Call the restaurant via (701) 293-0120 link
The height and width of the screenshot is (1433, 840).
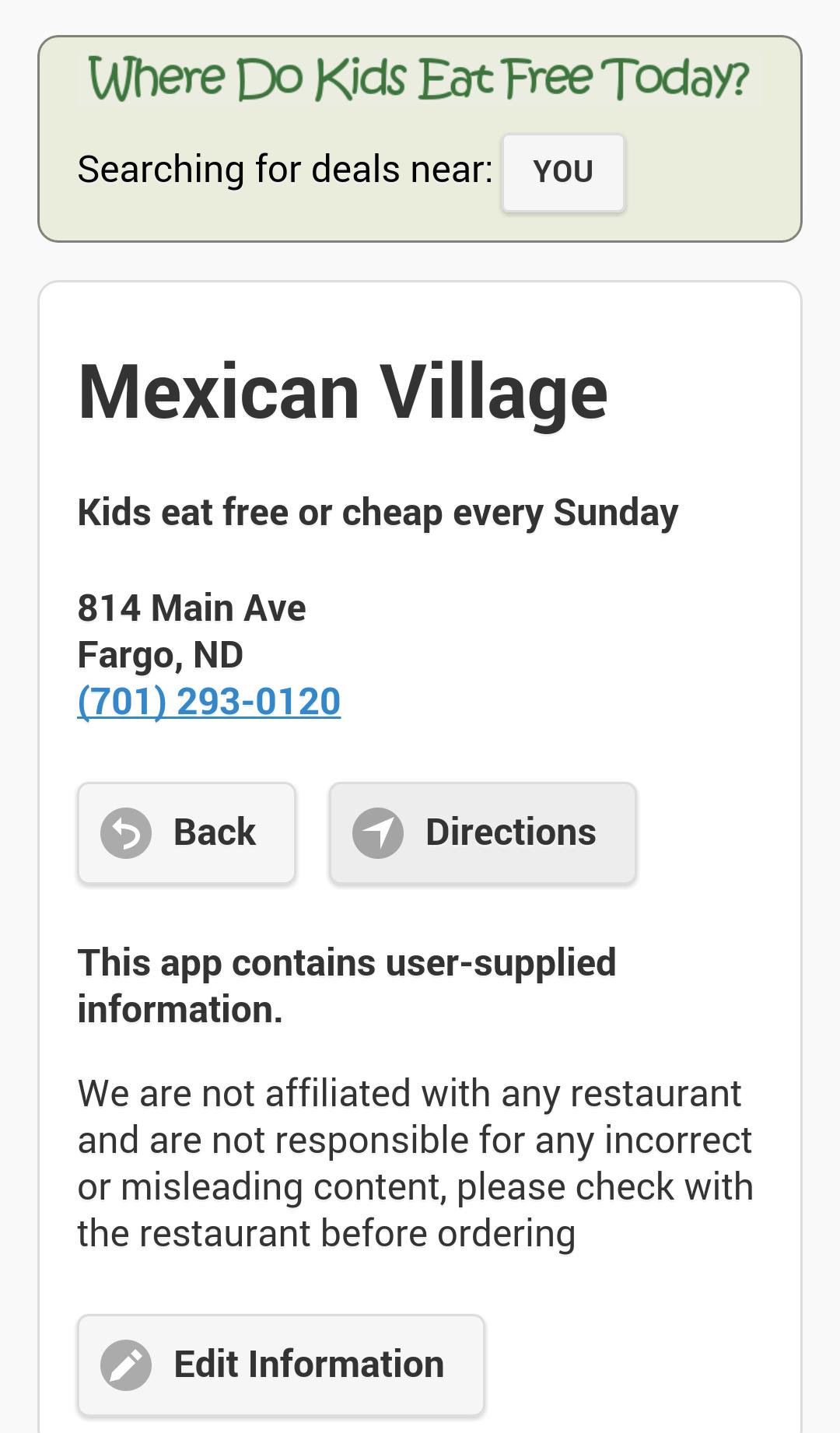click(208, 700)
